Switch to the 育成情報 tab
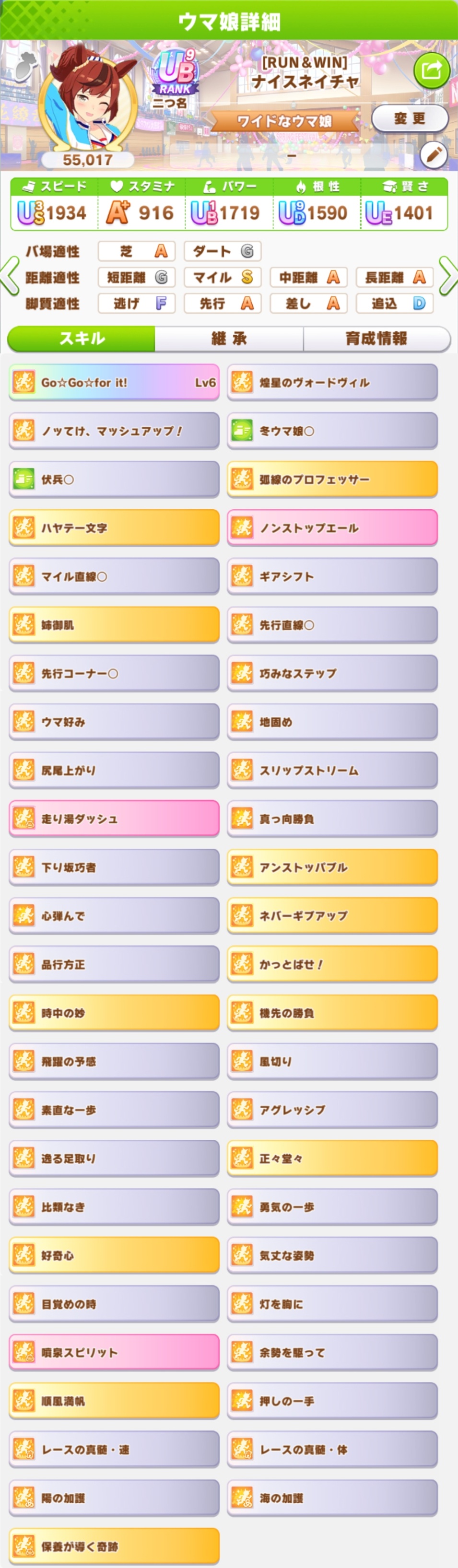 click(376, 339)
